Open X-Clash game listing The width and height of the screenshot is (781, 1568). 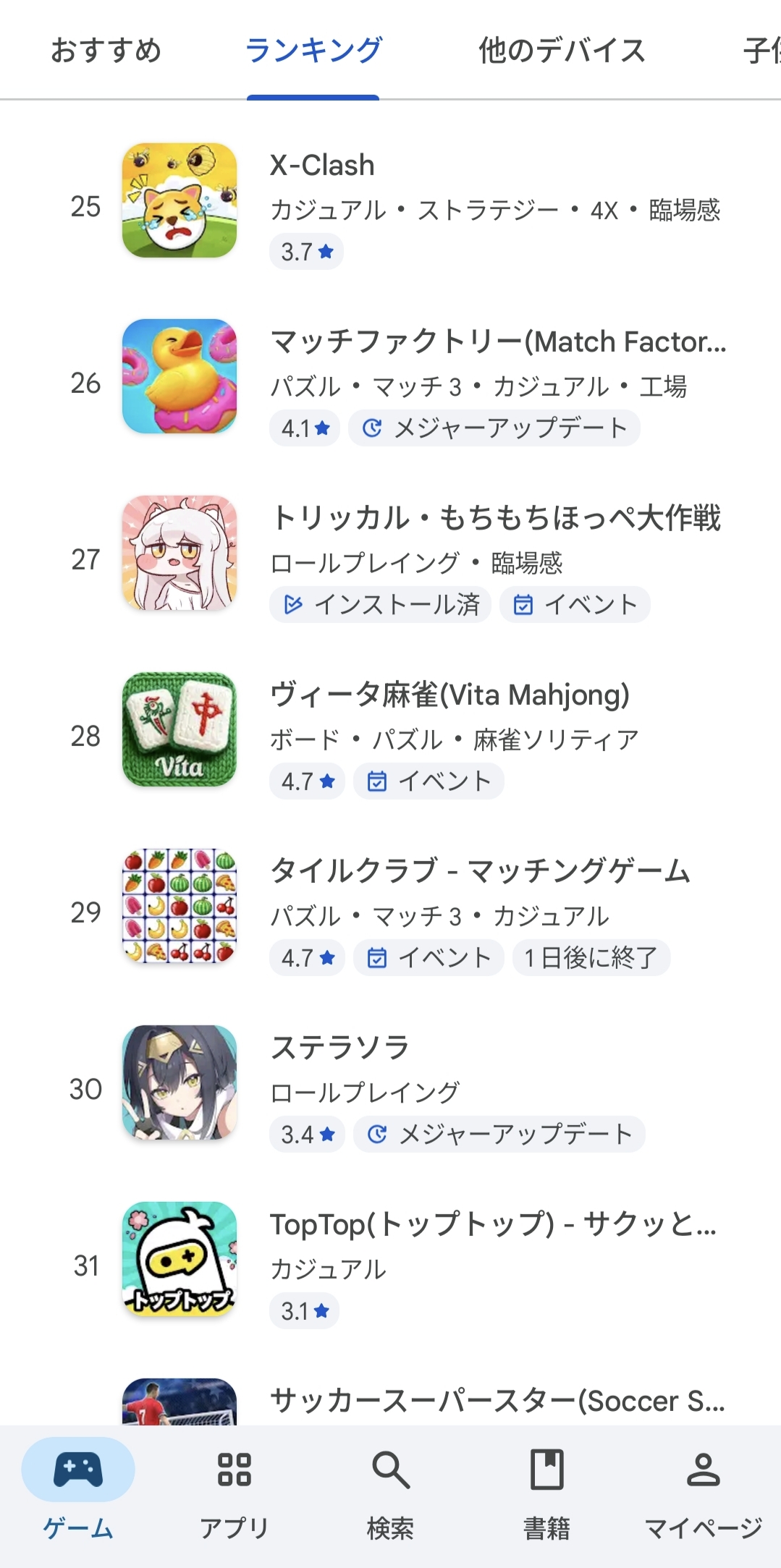[322, 166]
